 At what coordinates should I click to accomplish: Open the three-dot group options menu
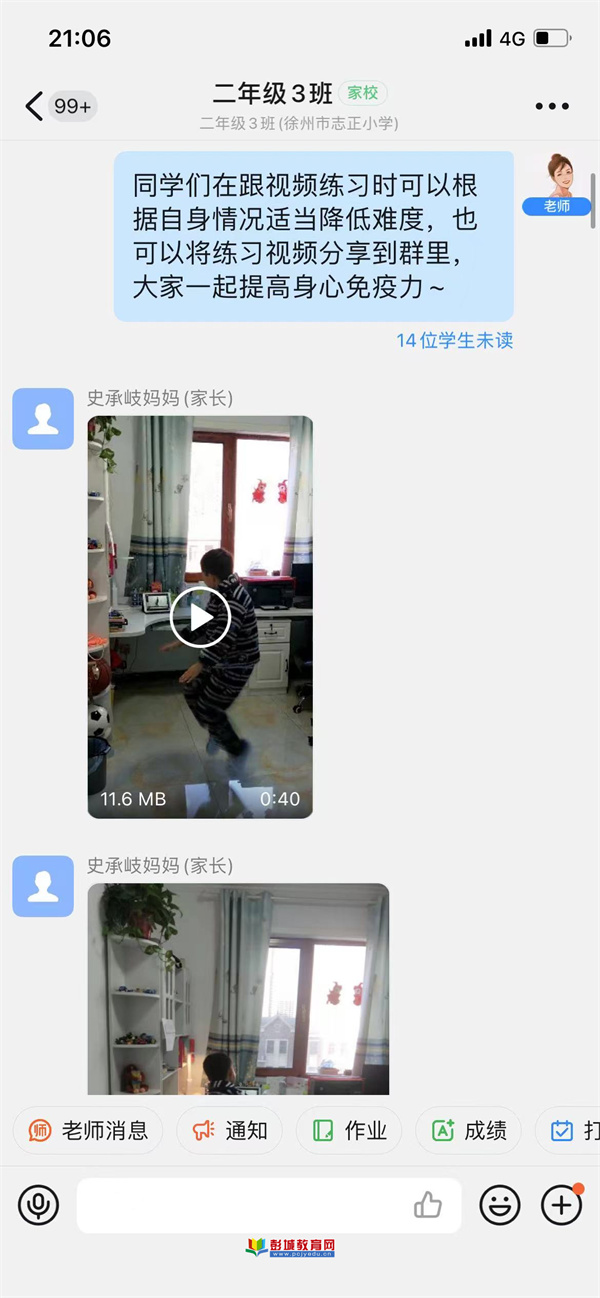551,106
